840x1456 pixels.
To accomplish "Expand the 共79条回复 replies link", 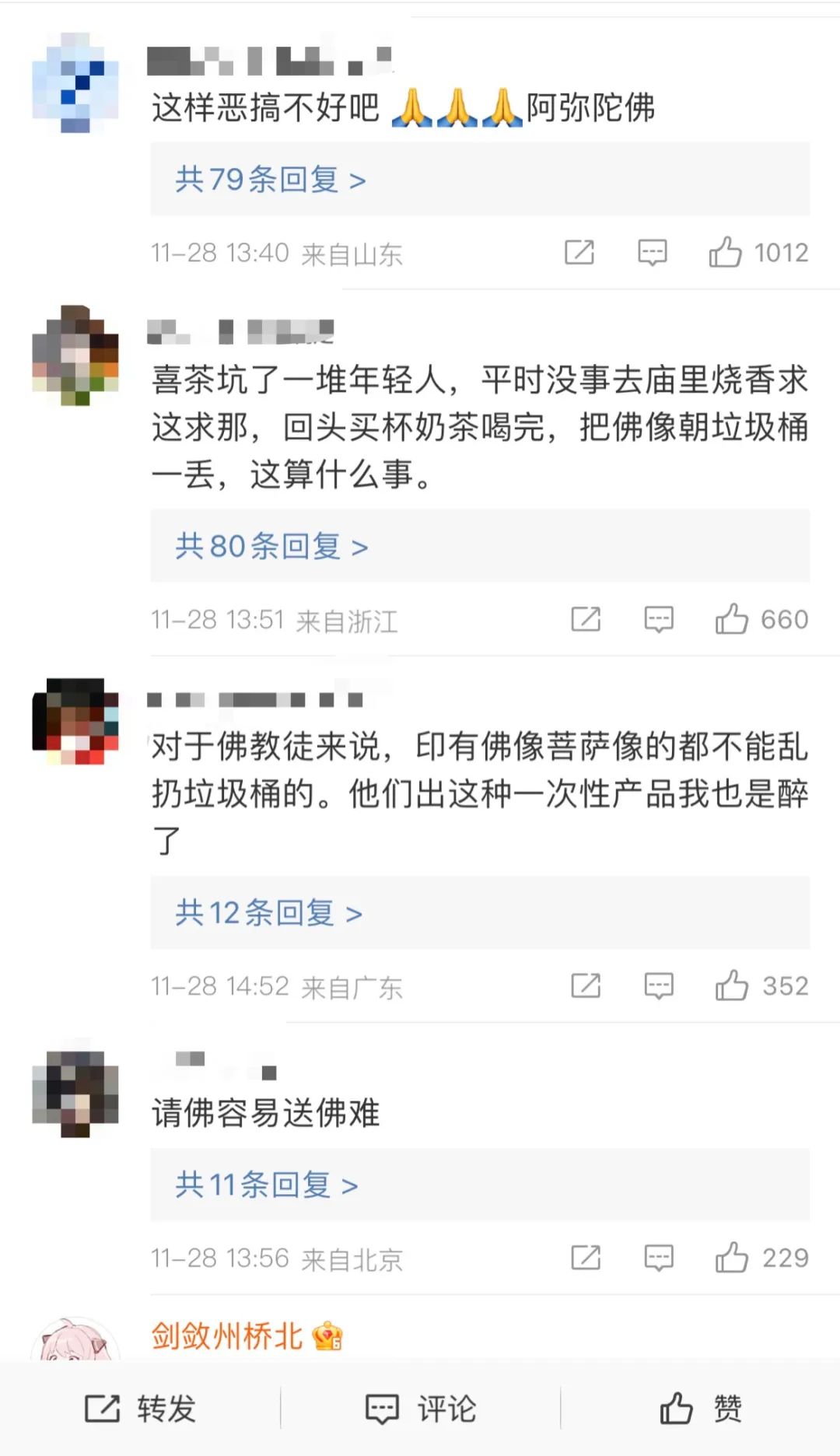I will tap(270, 180).
